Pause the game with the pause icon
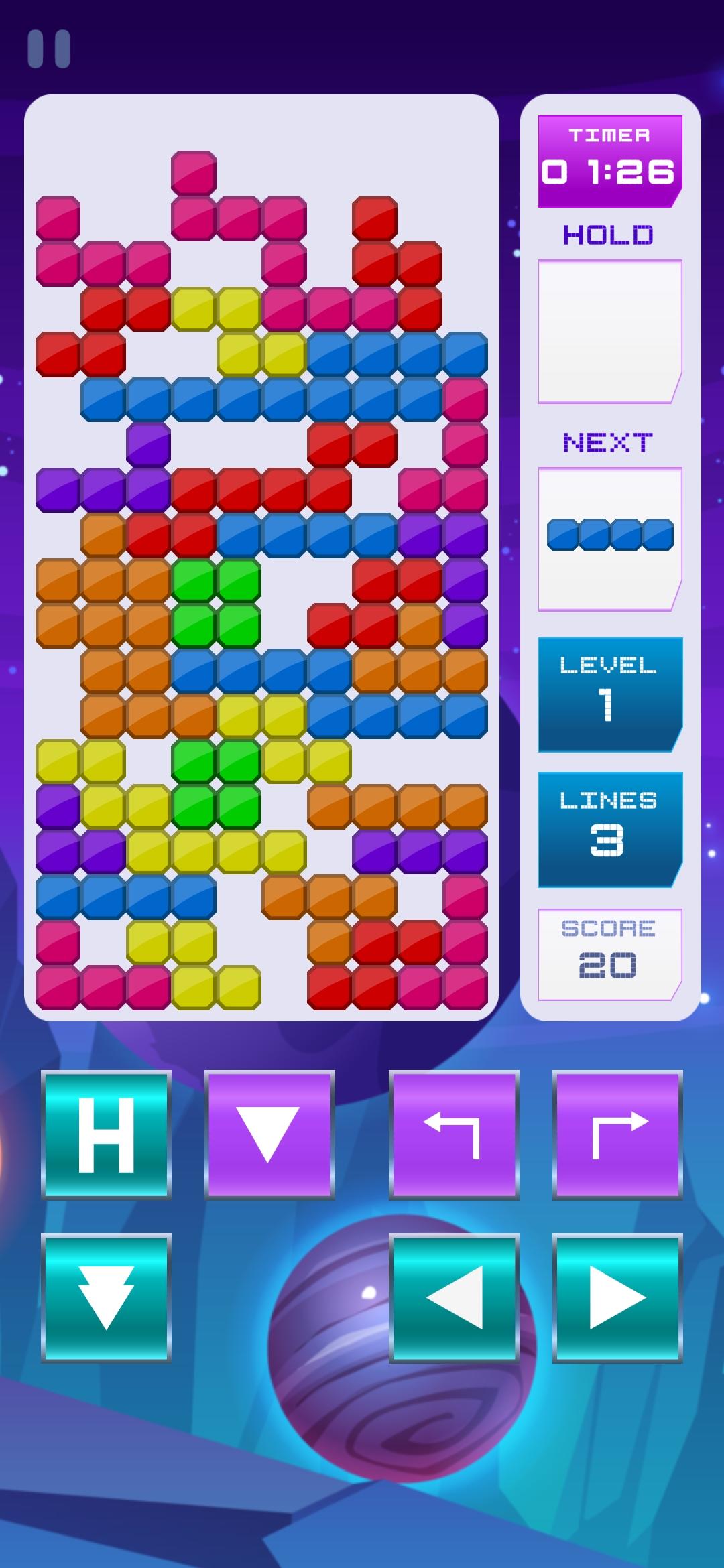Screen dimensions: 724x1568 48,48
